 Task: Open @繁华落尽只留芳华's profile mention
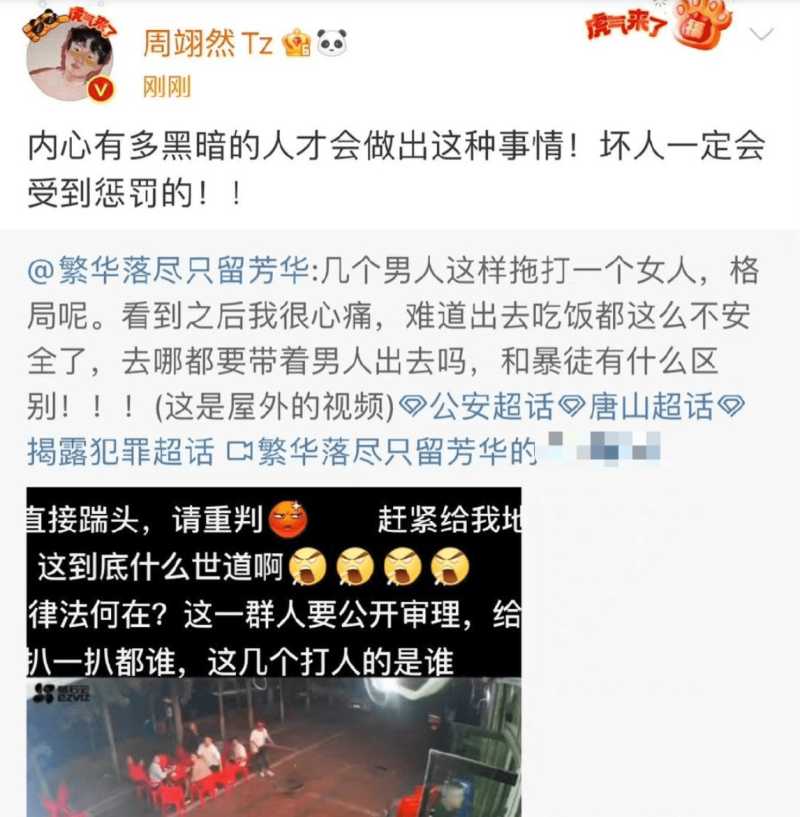tap(169, 271)
